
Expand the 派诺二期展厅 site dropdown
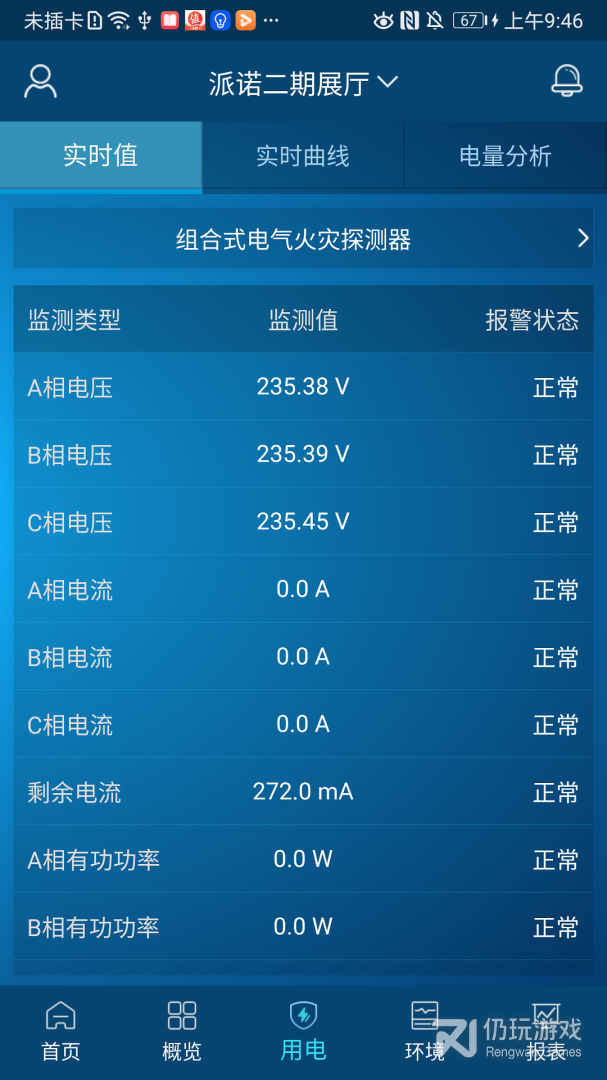click(303, 84)
